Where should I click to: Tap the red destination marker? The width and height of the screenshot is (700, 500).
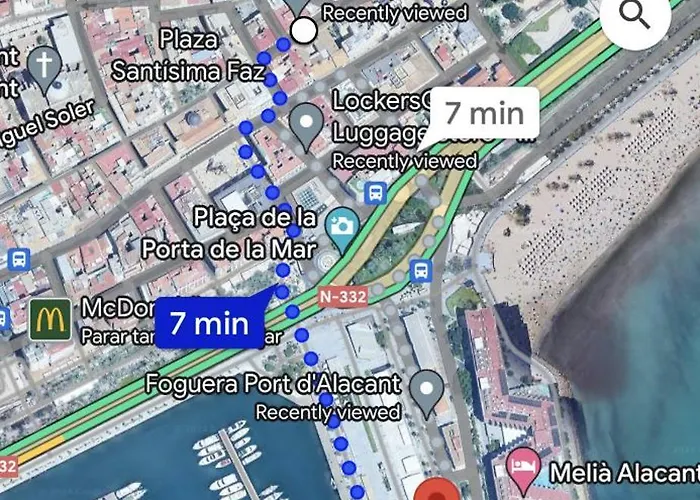click(436, 492)
